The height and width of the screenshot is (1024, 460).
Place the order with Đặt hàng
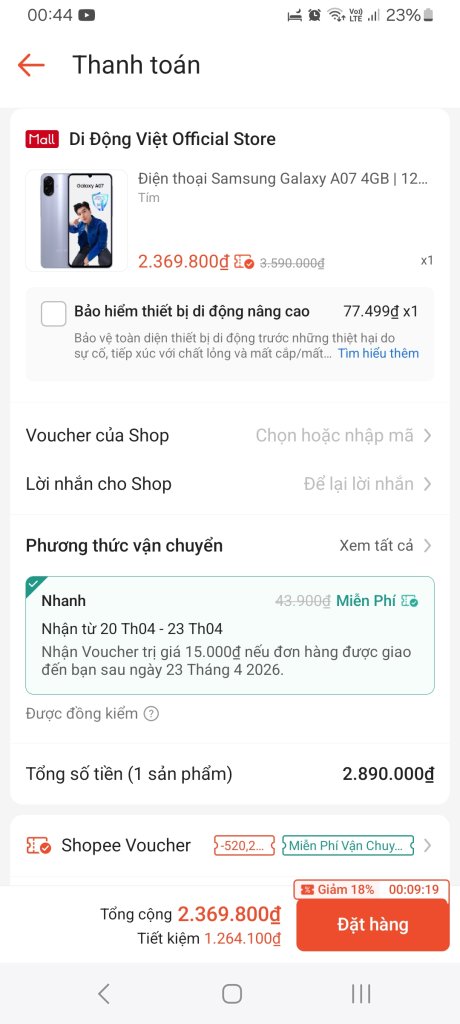tap(372, 925)
